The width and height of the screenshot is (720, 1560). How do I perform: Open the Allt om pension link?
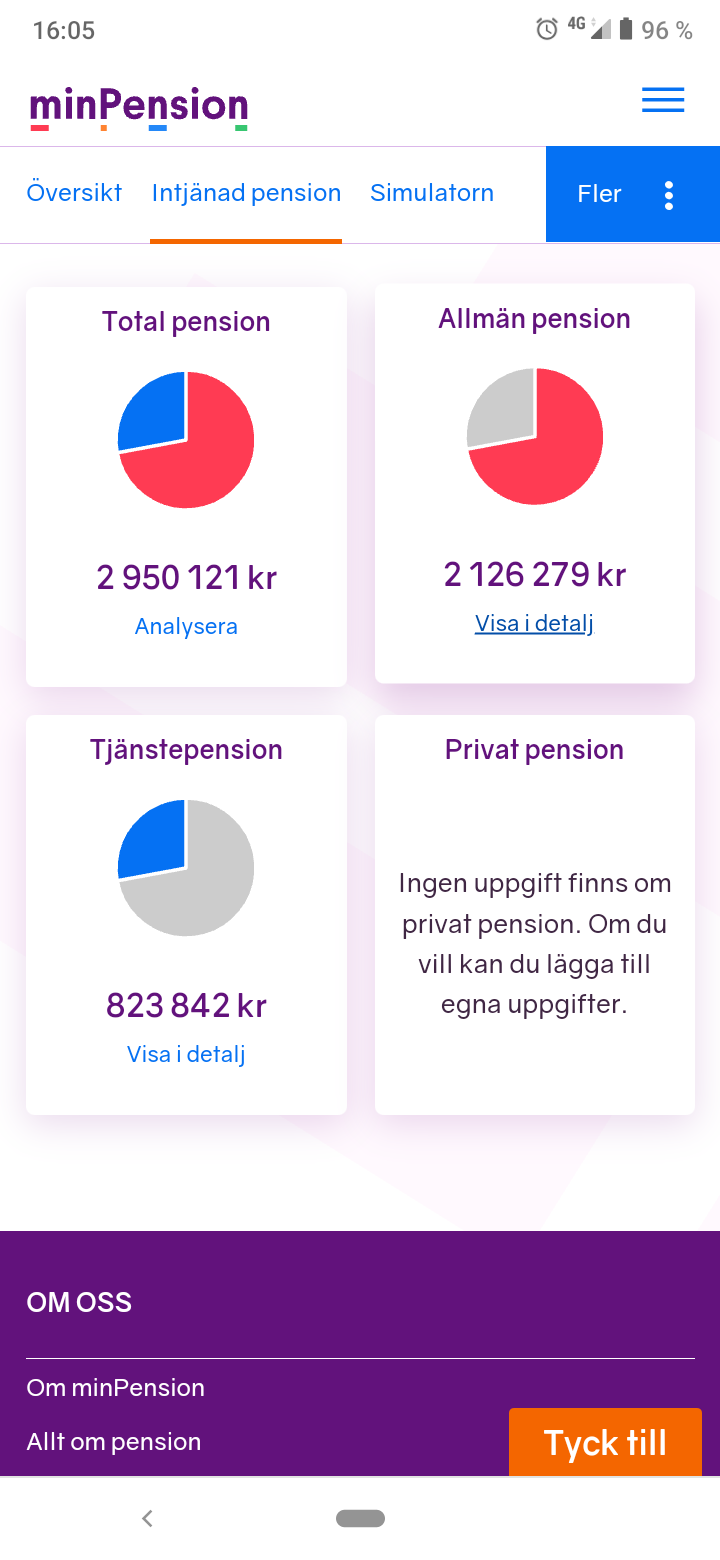pyautogui.click(x=114, y=1442)
